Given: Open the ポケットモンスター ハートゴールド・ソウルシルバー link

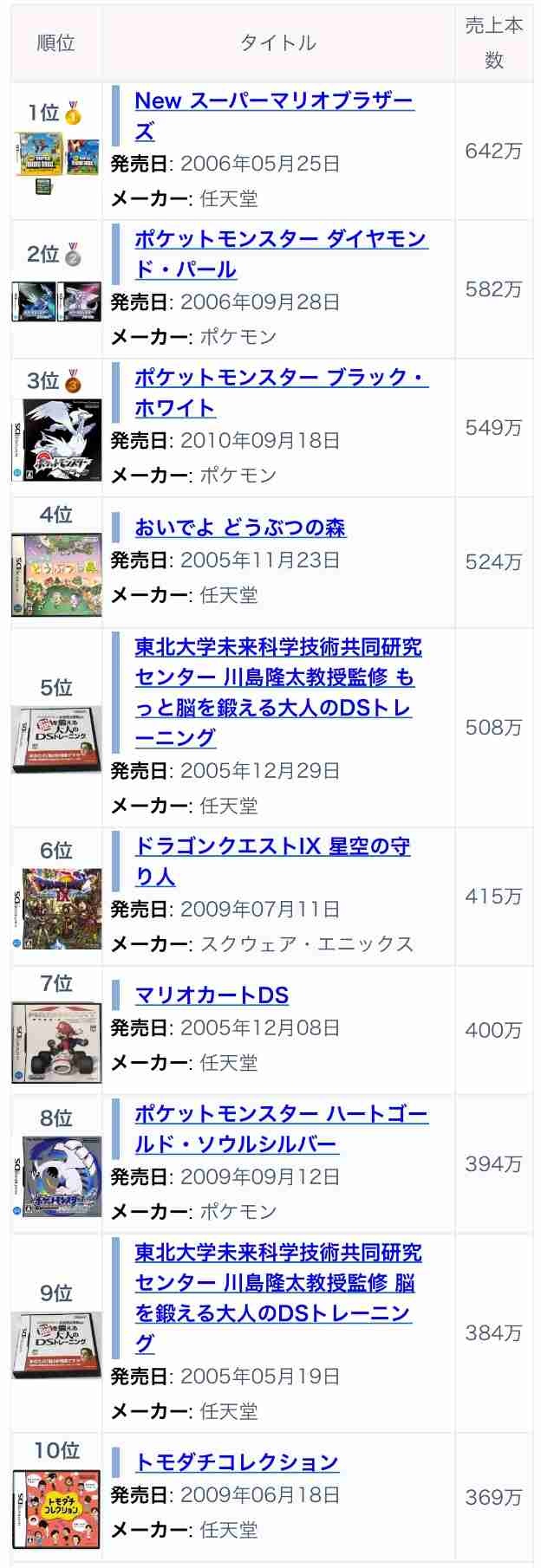Looking at the screenshot, I should pyautogui.click(x=280, y=1115).
